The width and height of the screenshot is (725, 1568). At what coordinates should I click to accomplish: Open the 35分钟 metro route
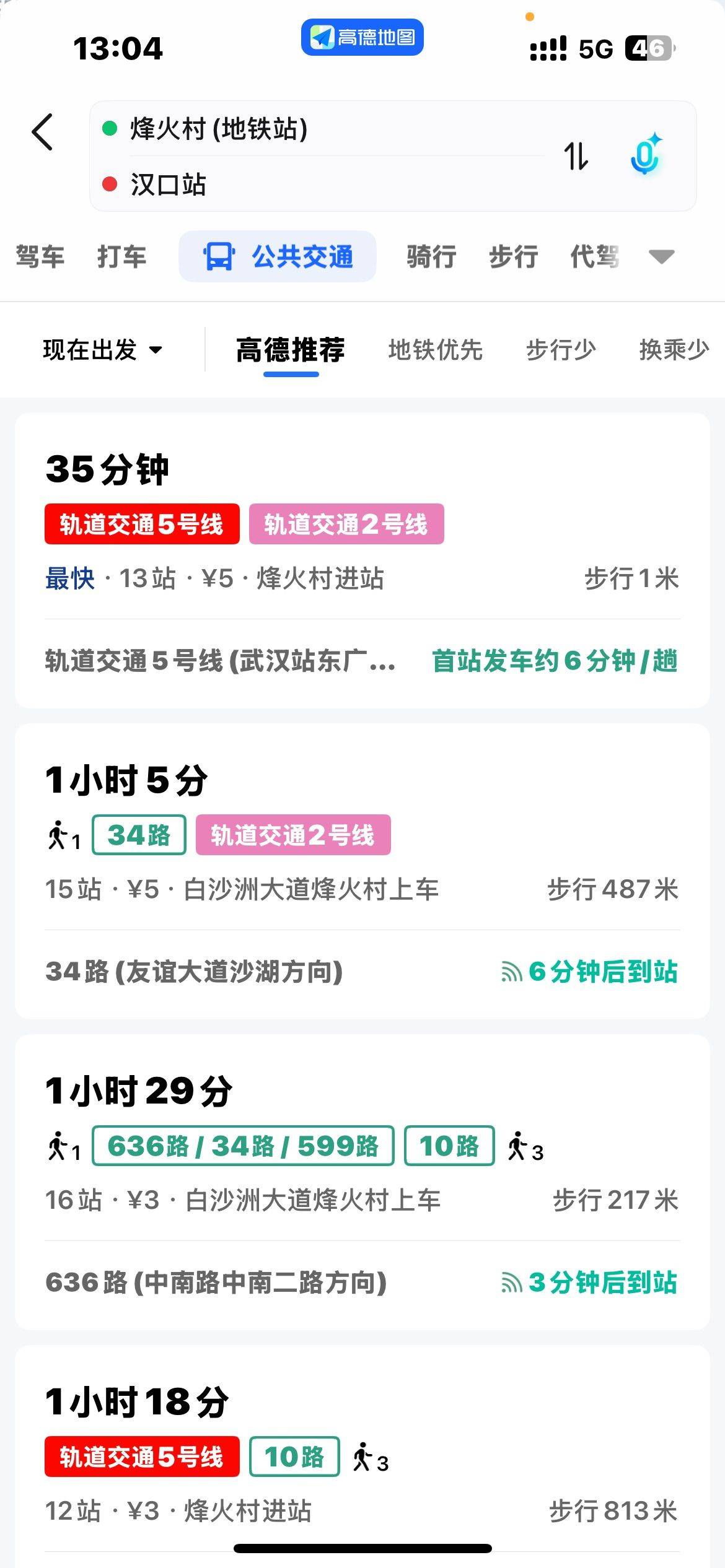[x=362, y=560]
